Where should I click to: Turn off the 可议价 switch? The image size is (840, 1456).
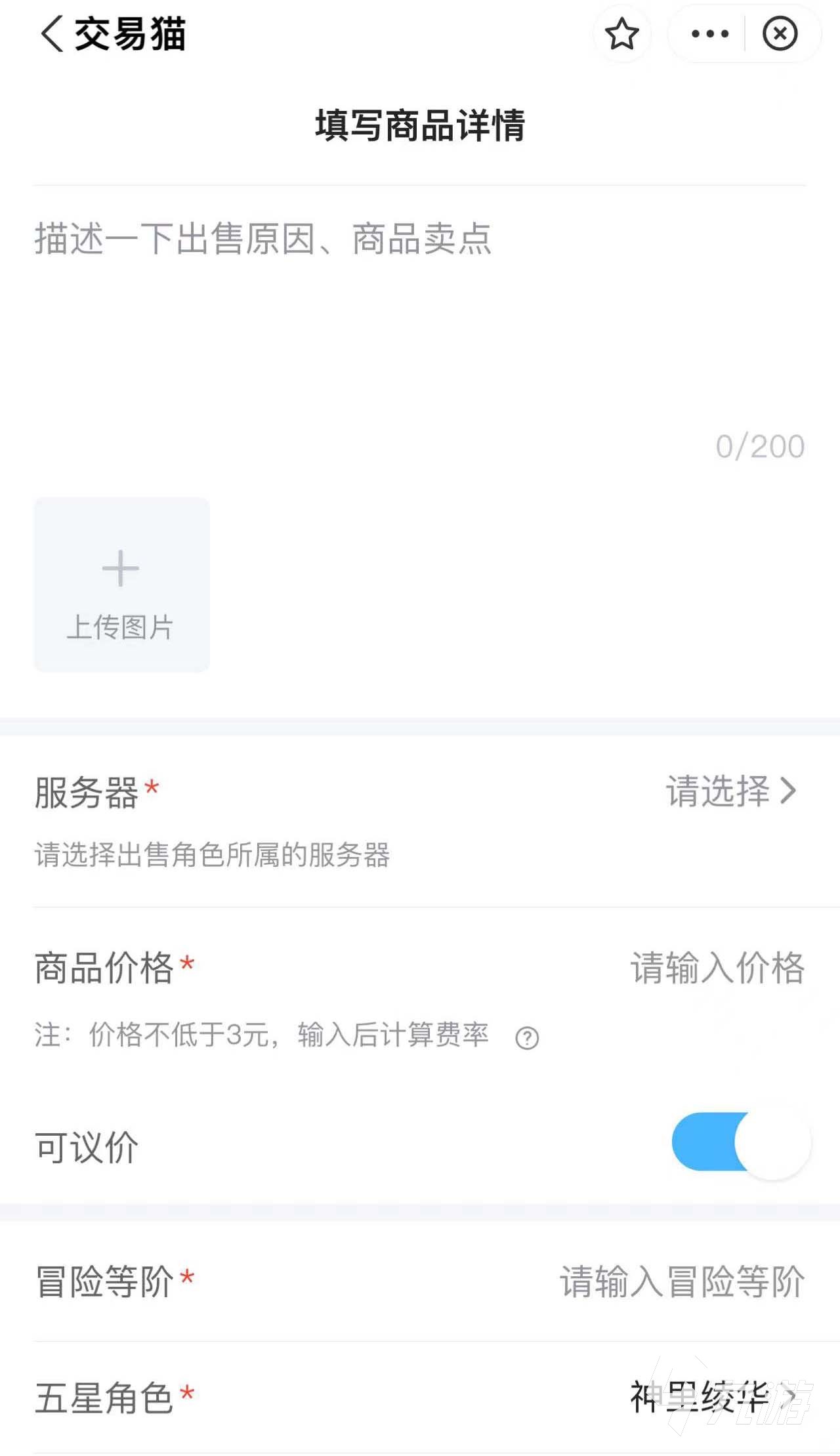(742, 1142)
